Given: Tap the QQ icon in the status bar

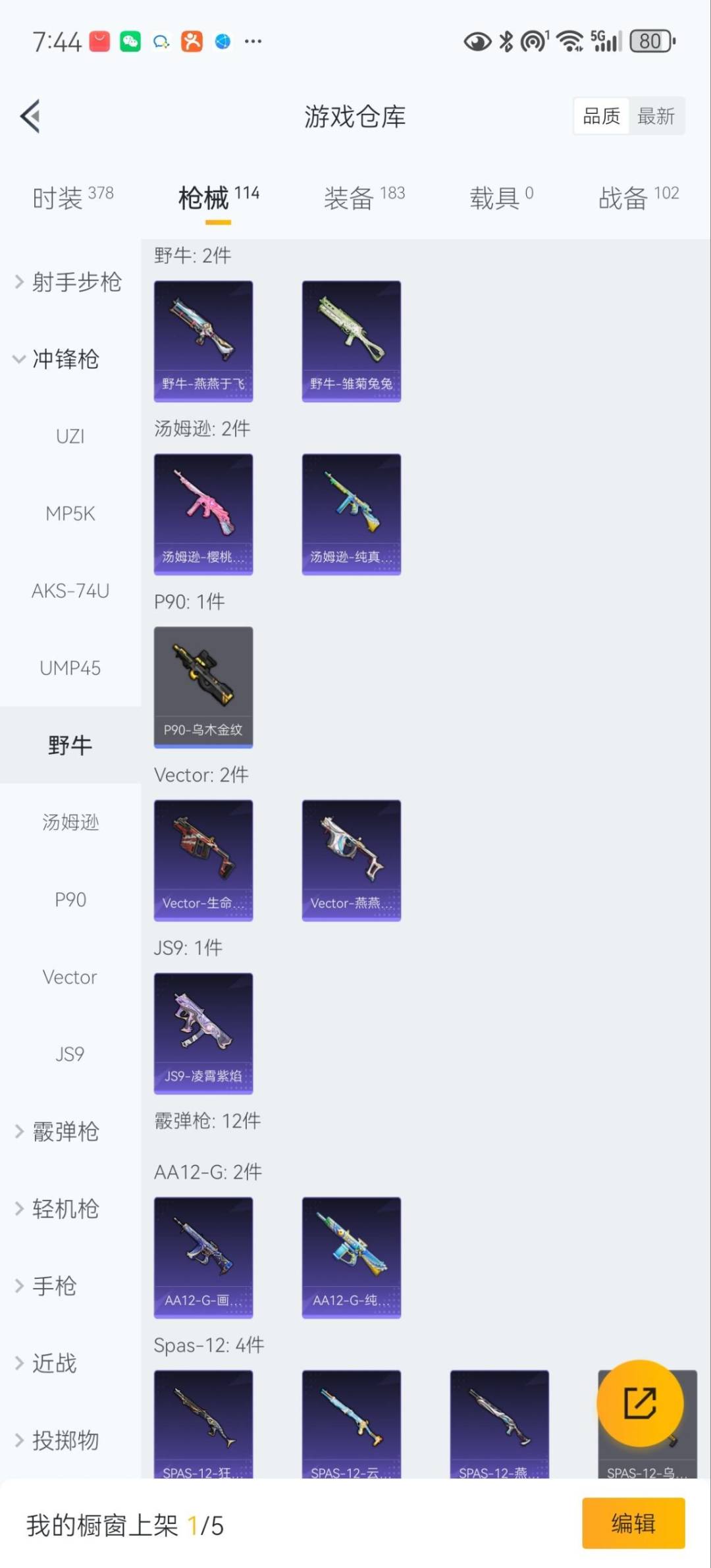Looking at the screenshot, I should click(x=160, y=41).
